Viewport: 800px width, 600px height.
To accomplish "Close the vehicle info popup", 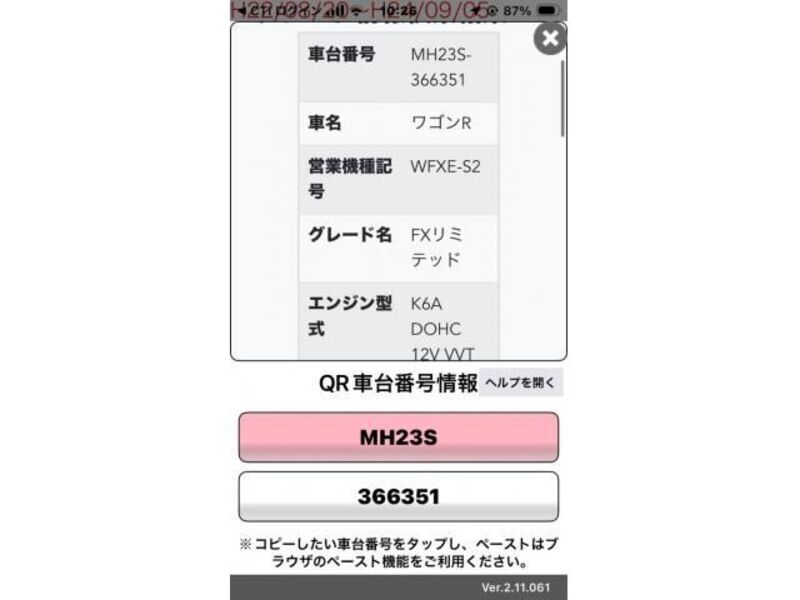I will [x=550, y=38].
